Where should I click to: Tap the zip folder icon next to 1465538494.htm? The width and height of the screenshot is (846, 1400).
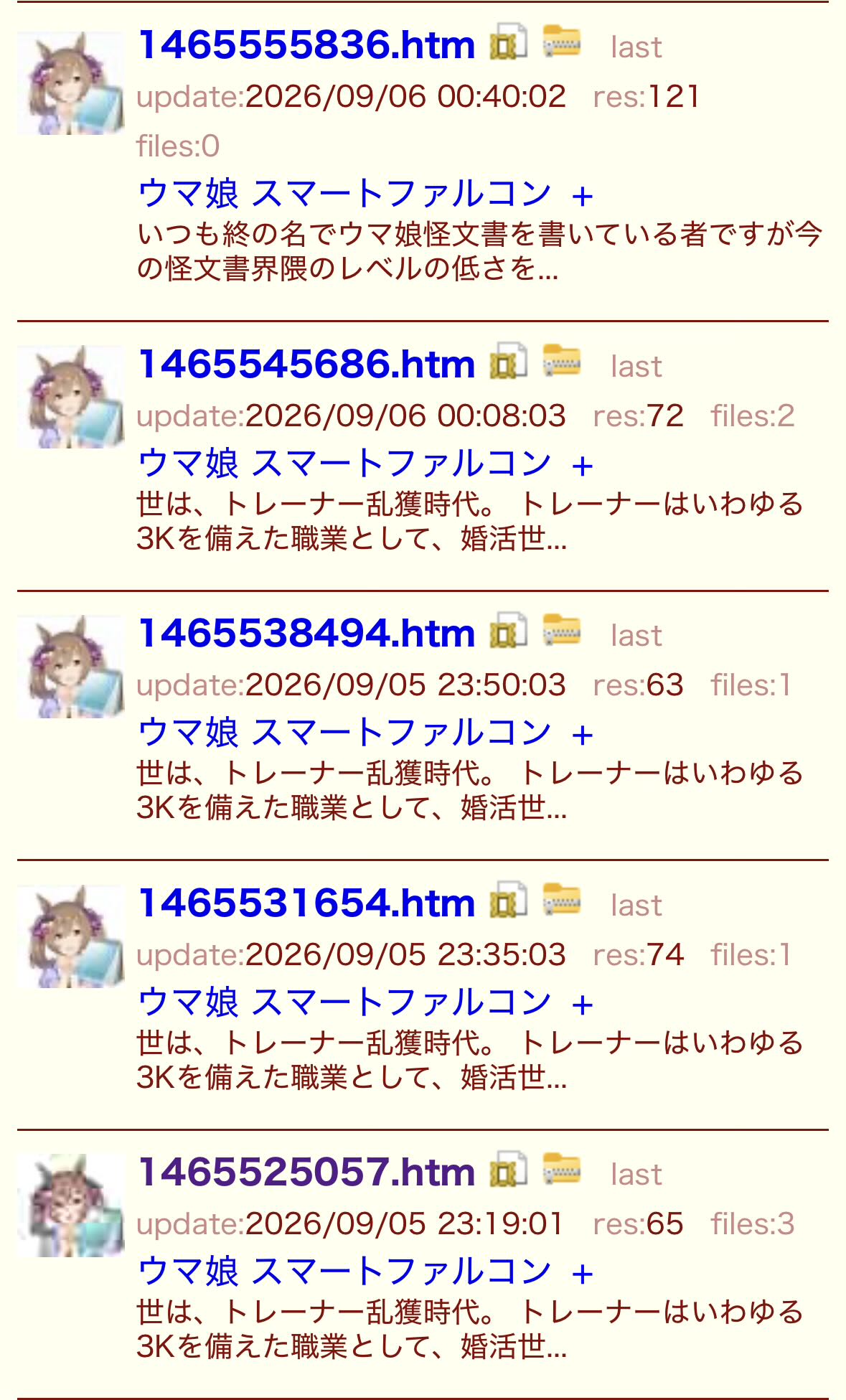[561, 629]
